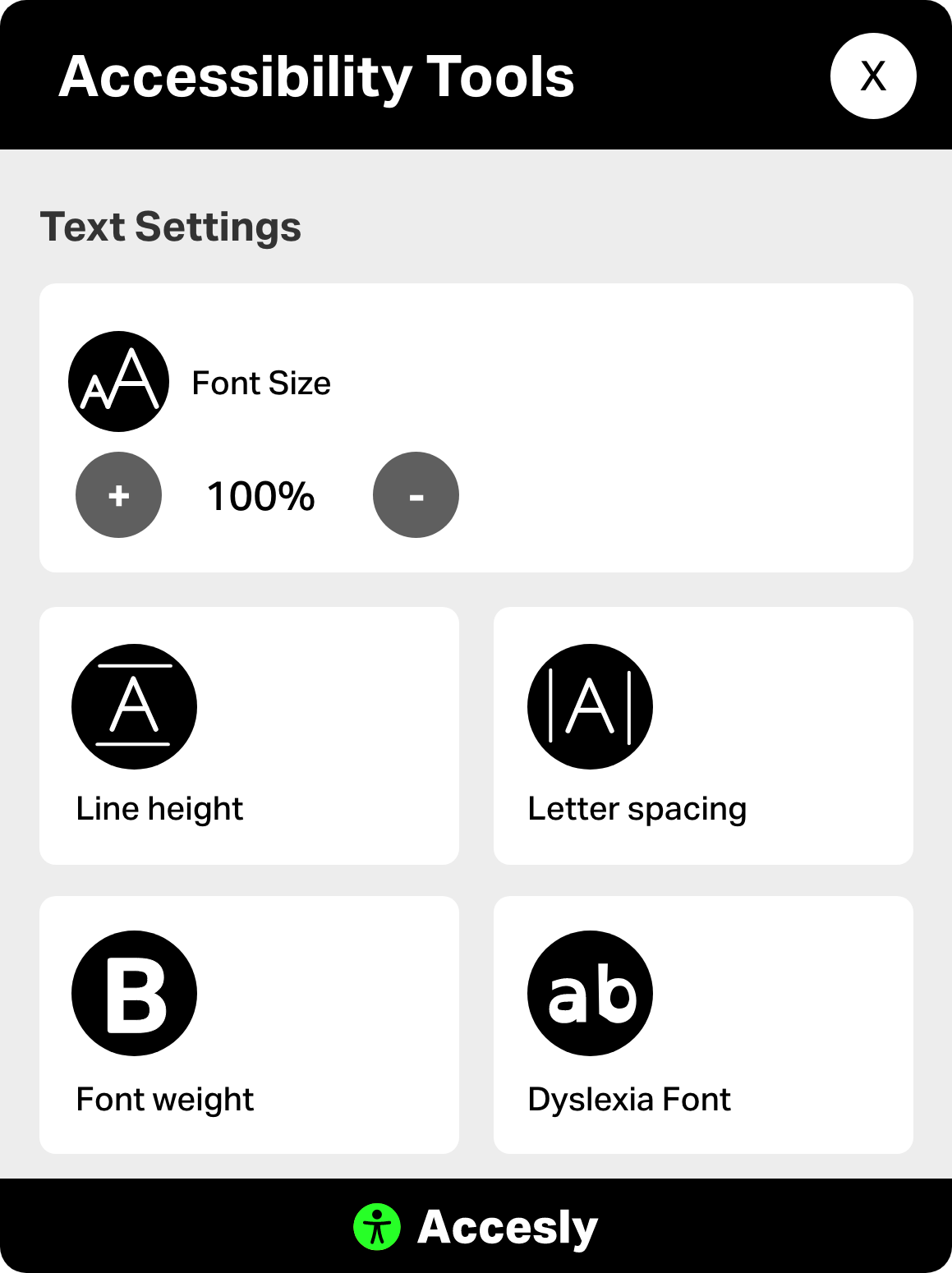Open the Accesly footer link
952x1273 pixels.
click(x=476, y=1227)
